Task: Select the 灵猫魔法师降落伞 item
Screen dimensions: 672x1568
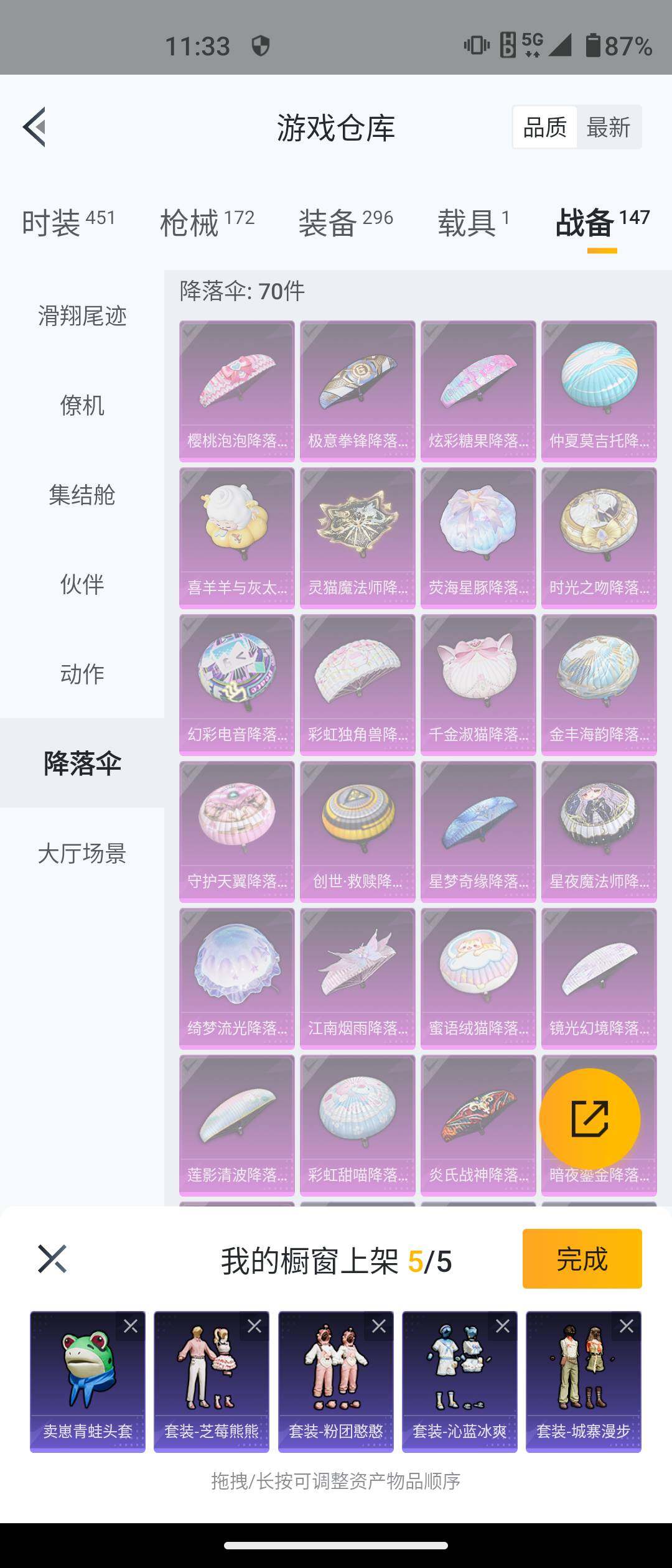Action: [x=357, y=538]
